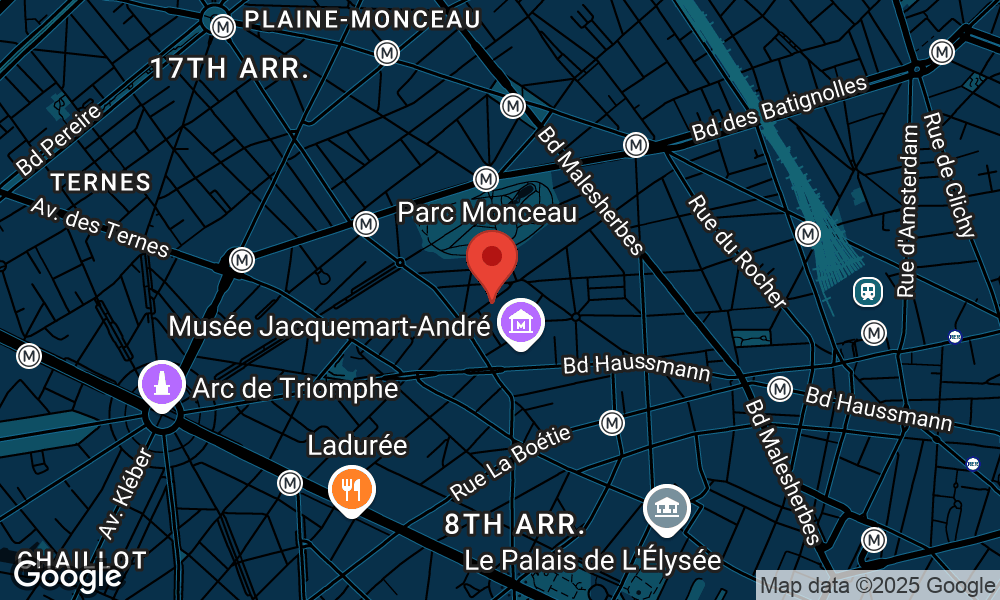
Task: Open the Musée Jacquemart-André museum marker
Action: coord(521,323)
